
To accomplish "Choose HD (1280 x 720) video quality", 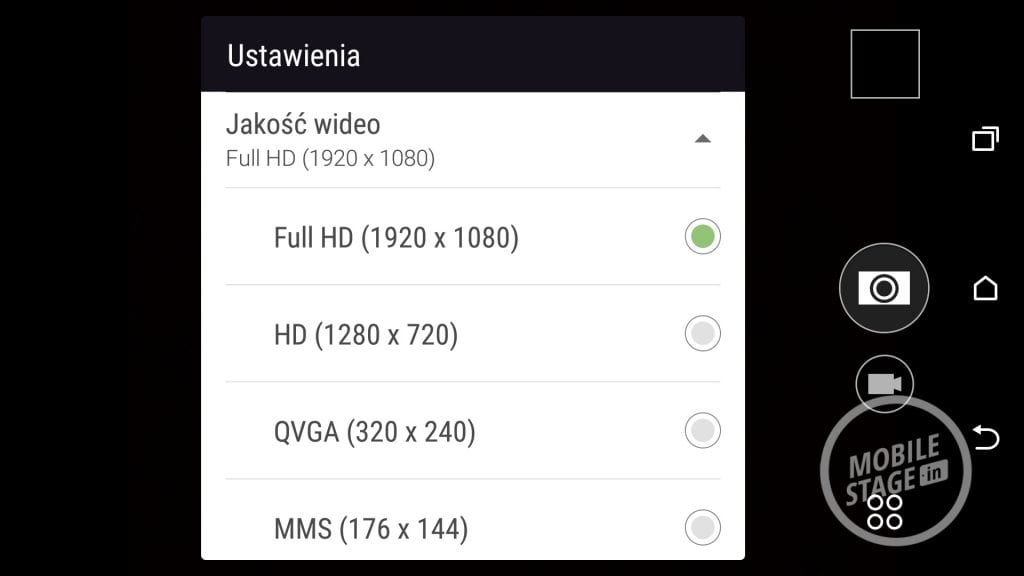I will (x=702, y=334).
